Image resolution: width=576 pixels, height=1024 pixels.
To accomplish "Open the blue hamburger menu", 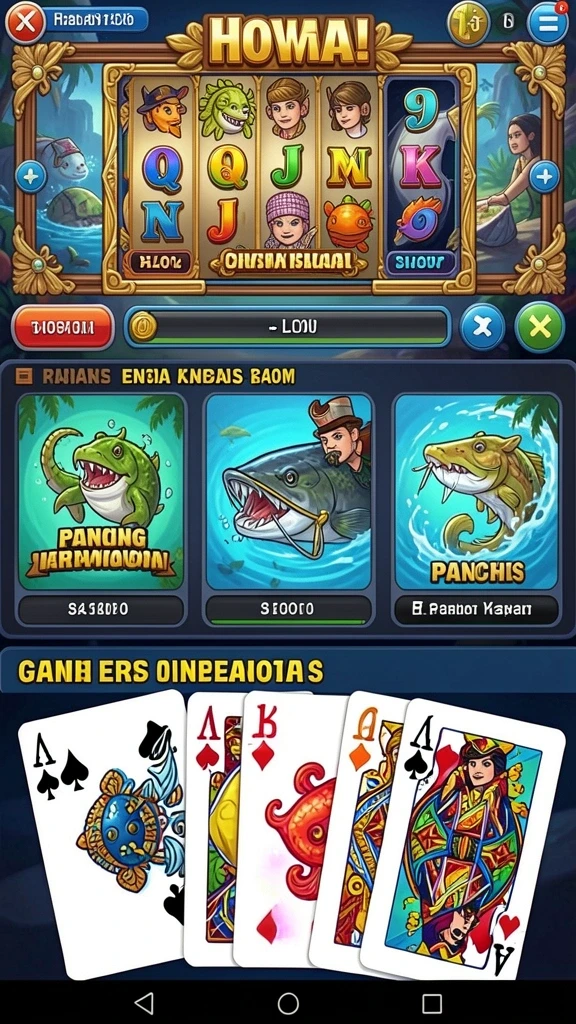I will 547,22.
